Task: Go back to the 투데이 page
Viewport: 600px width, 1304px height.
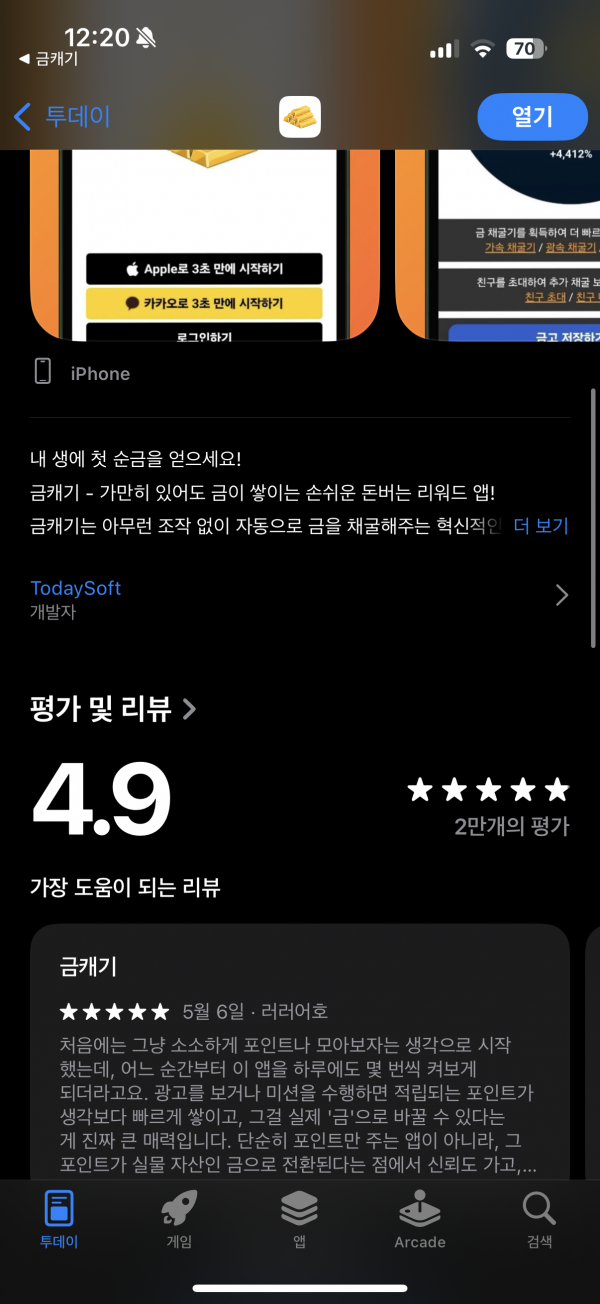Action: pos(62,116)
